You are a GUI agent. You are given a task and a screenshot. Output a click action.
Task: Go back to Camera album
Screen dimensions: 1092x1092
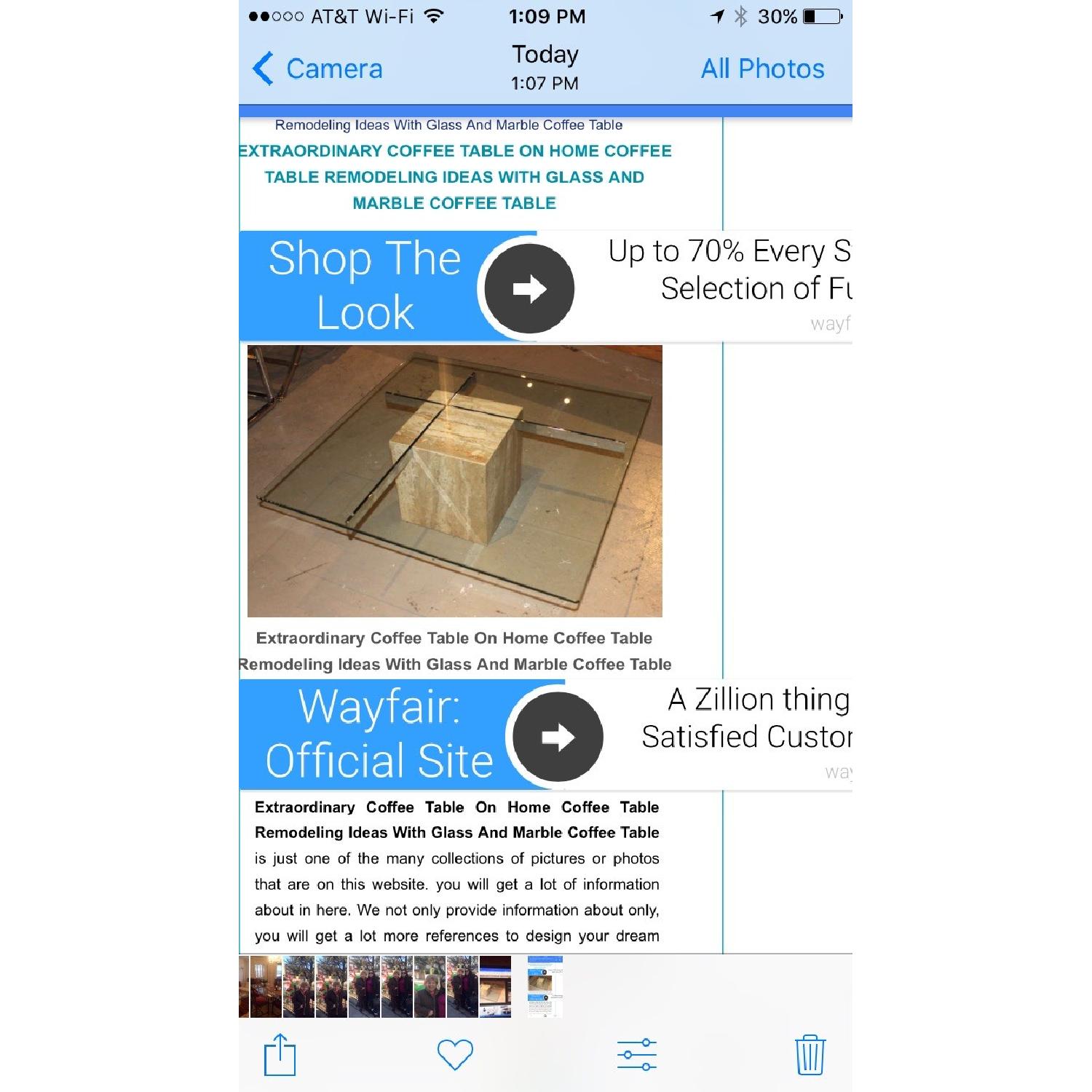pyautogui.click(x=318, y=69)
